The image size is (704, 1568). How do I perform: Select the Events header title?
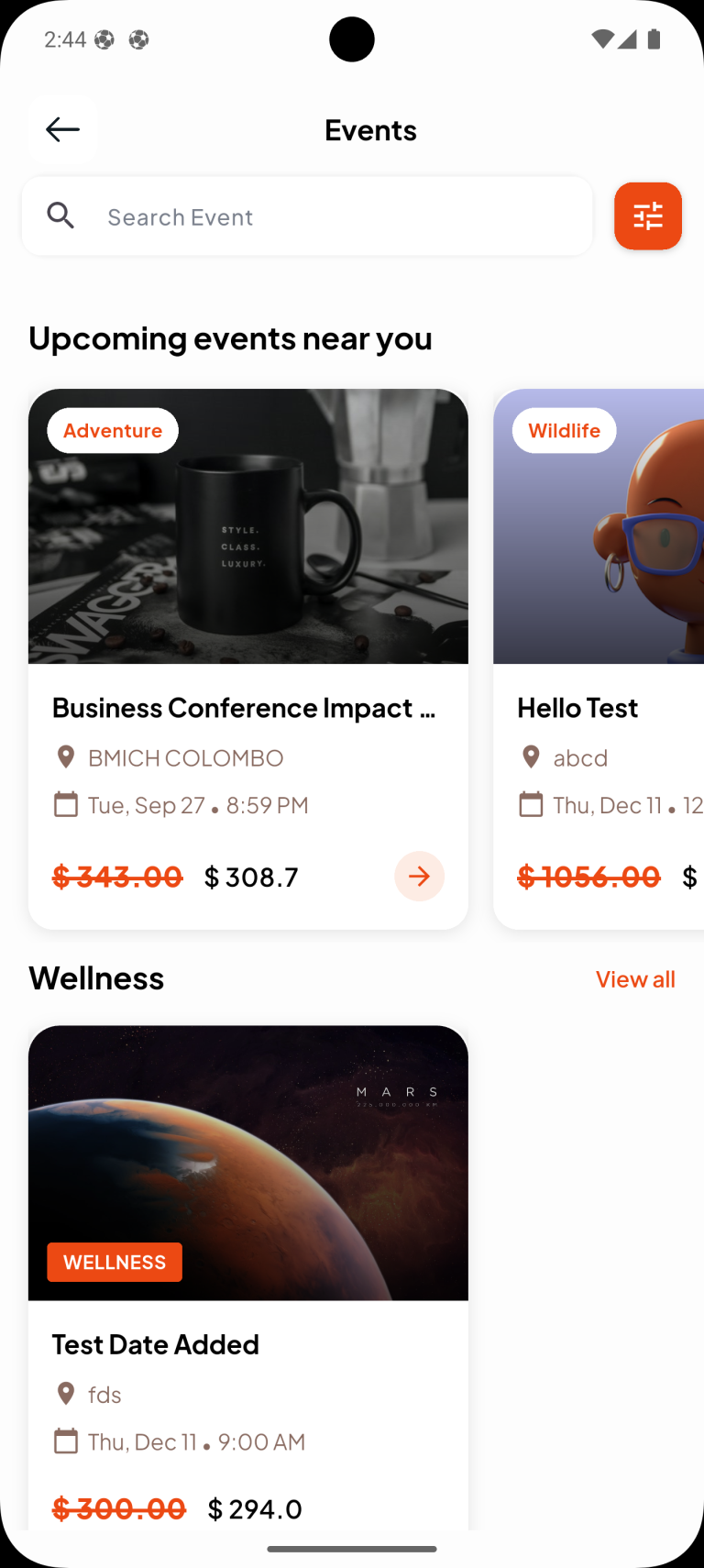click(x=370, y=129)
